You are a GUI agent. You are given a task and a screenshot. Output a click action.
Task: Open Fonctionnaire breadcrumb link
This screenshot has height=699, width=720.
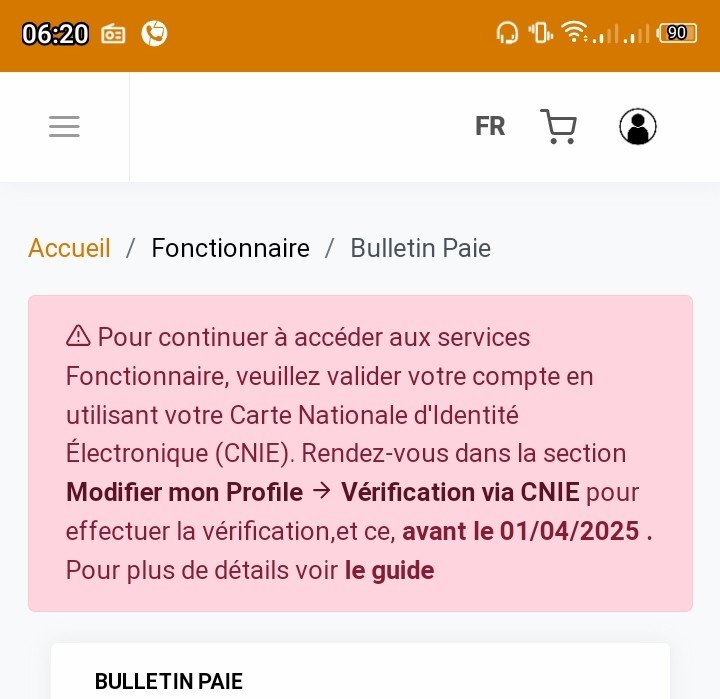point(230,248)
